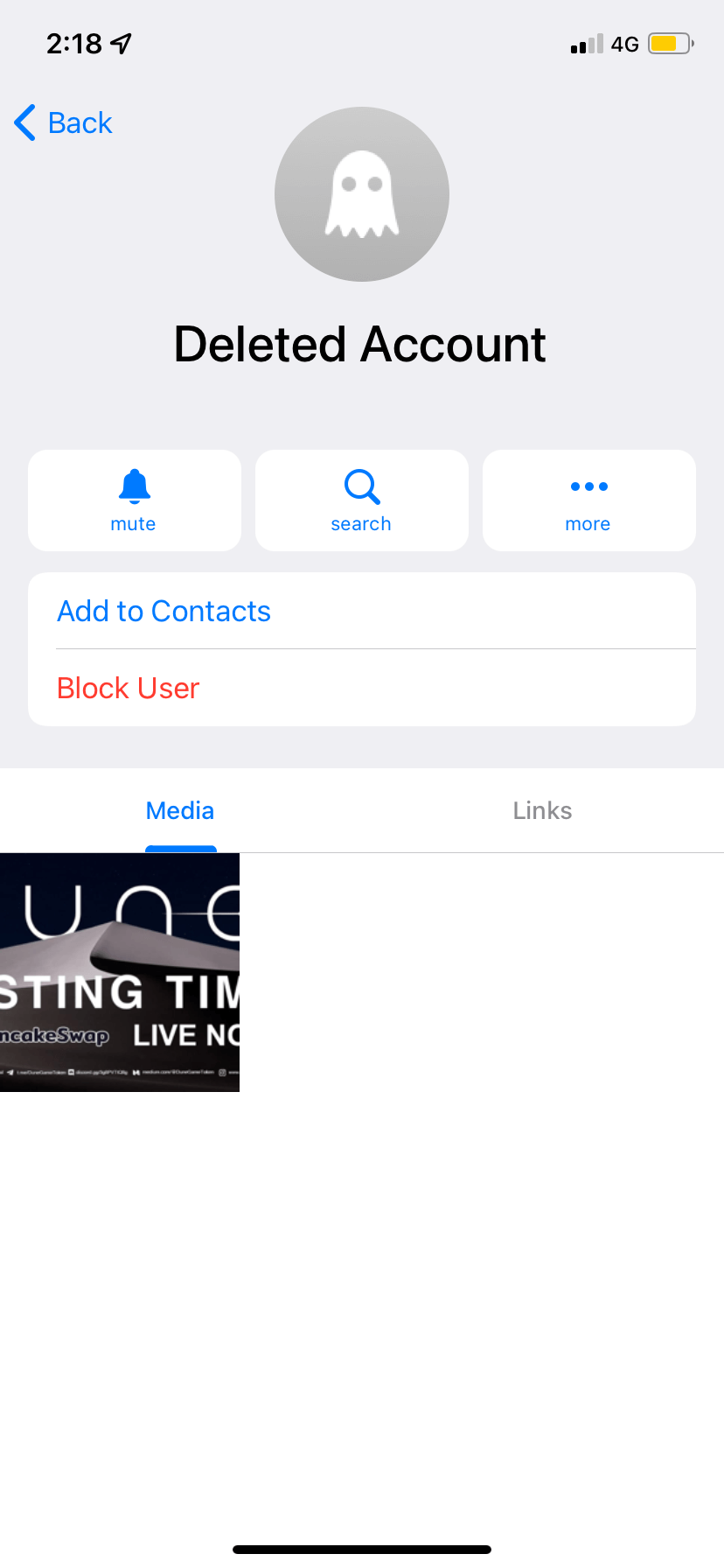Search messages in this chat
Viewport: 724px width, 1568px height.
[x=361, y=500]
